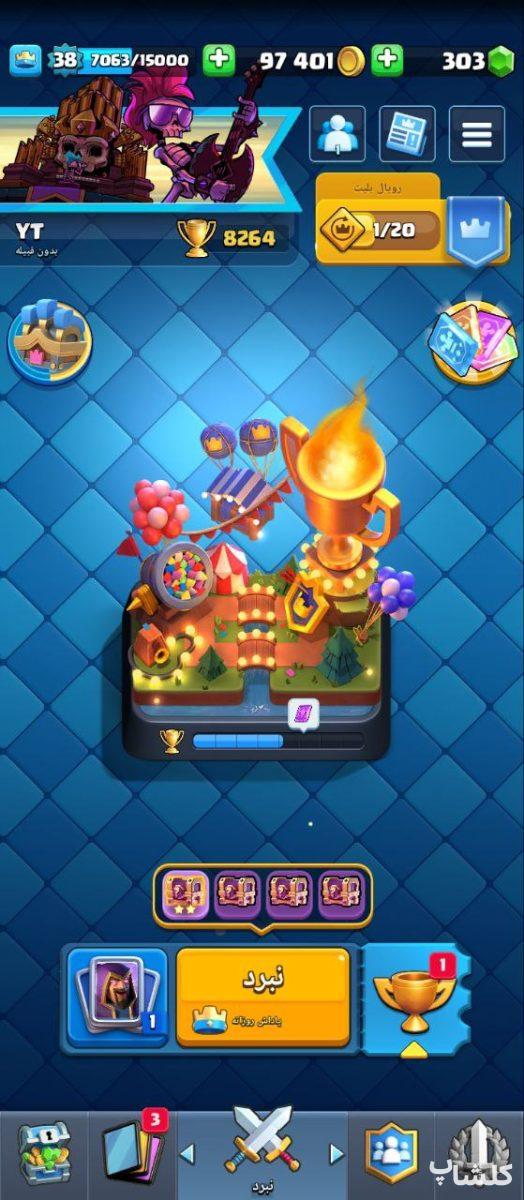Select the battle tab with crossed swords
524x1200 pixels.
coord(261,1150)
